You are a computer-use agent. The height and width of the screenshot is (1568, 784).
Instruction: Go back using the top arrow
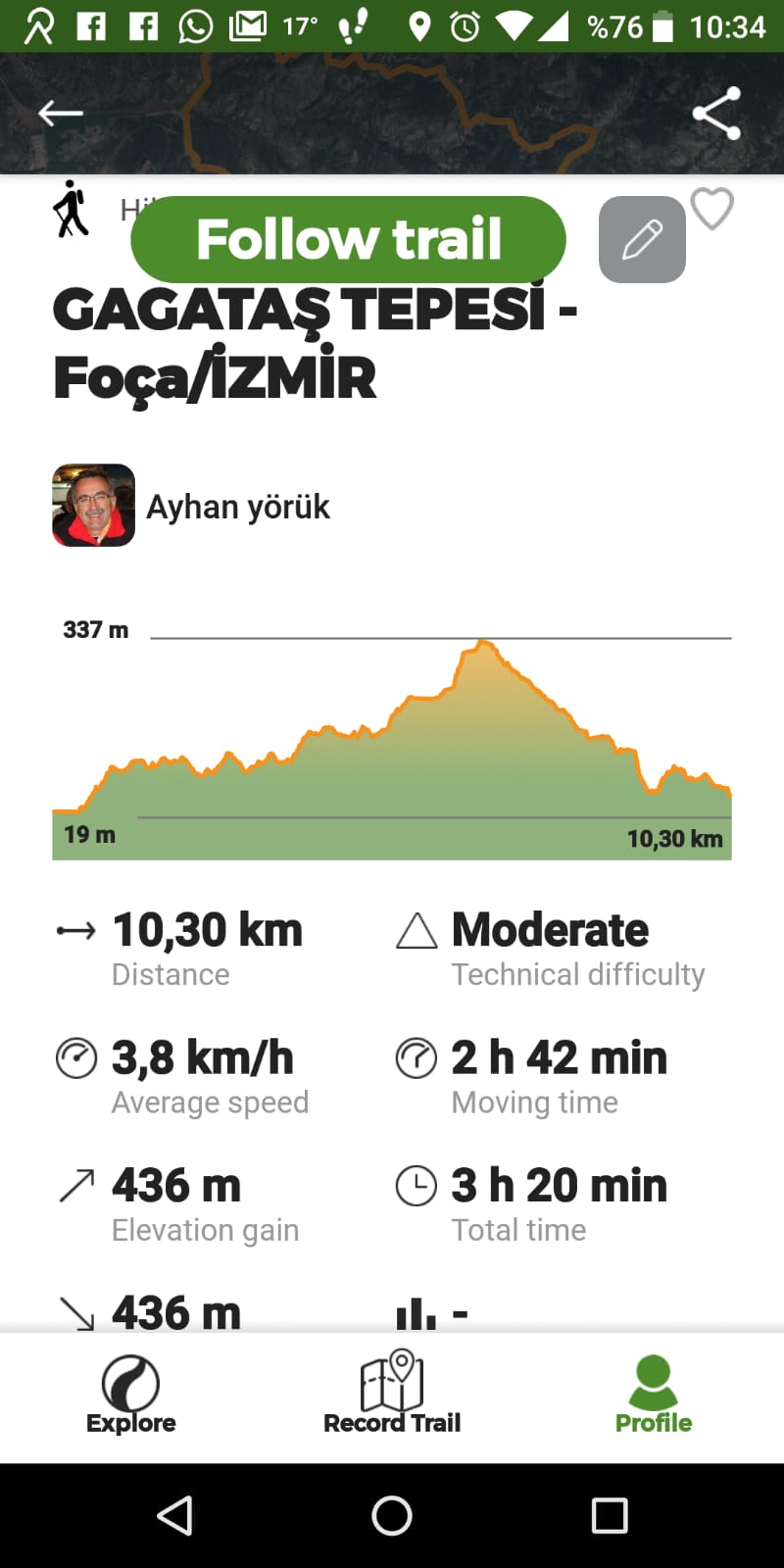pos(61,114)
